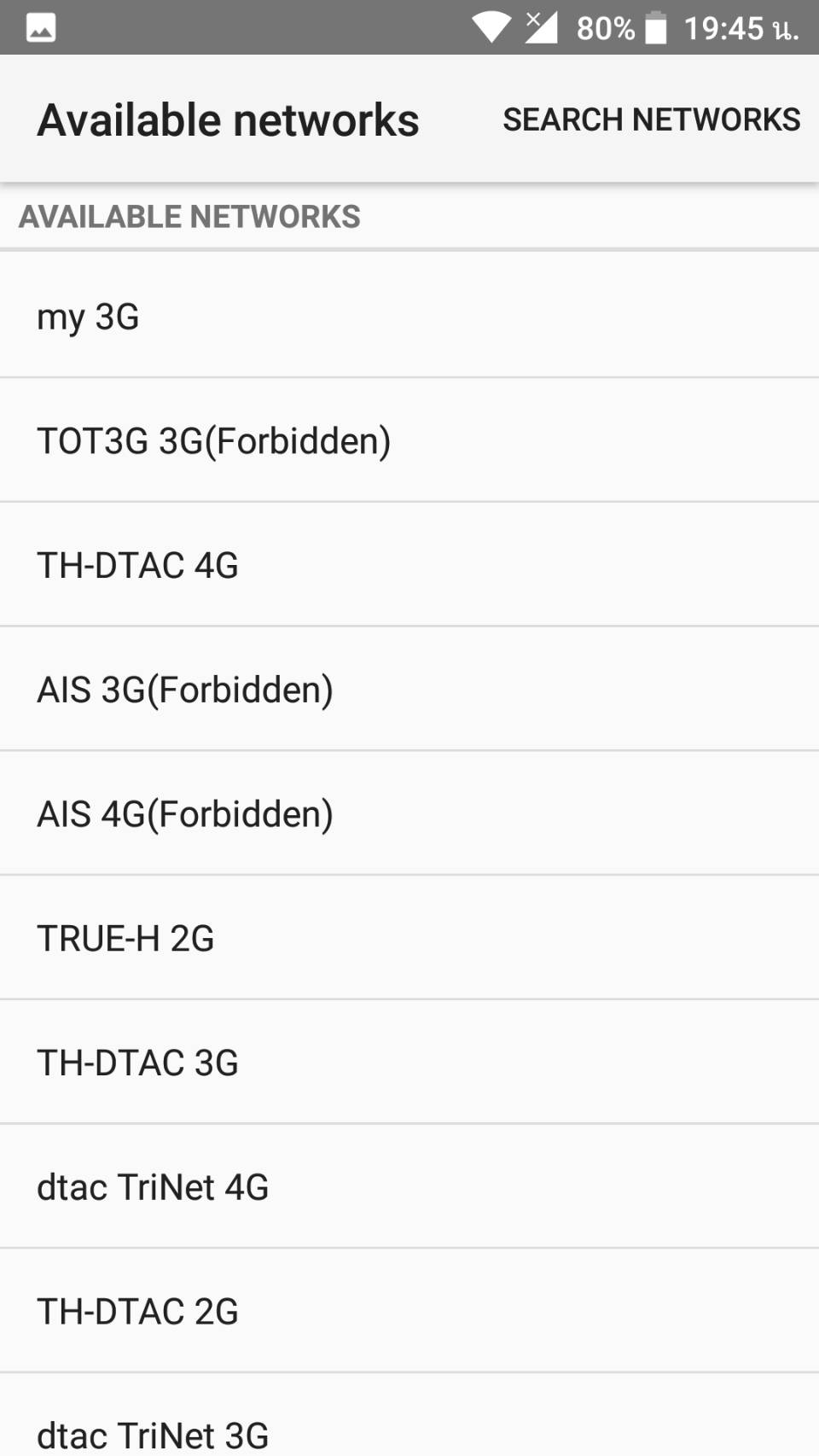This screenshot has height=1456, width=819.
Task: Choose TOT3G 3G(Forbidden) network
Action: coord(409,440)
